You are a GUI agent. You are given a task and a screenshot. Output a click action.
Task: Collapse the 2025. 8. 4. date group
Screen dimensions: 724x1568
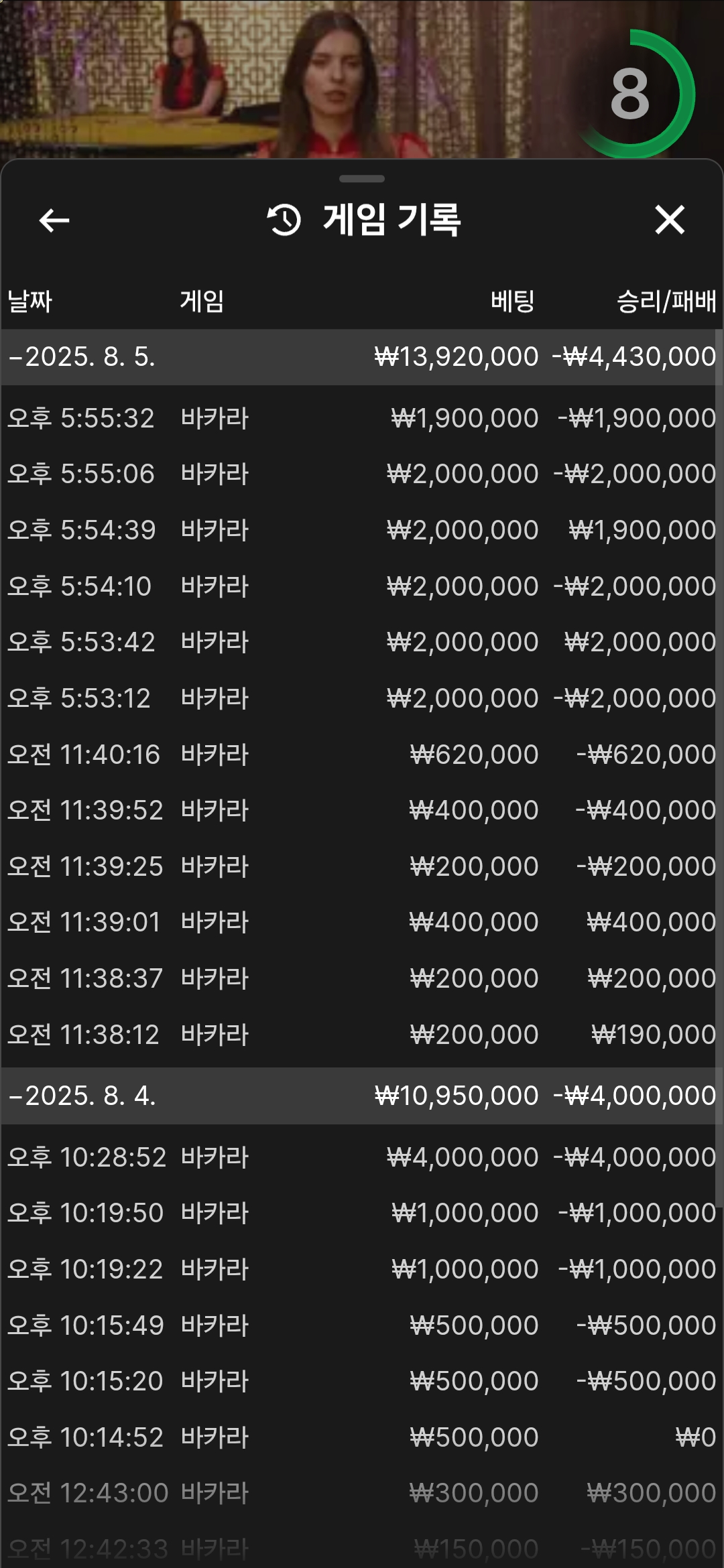[x=359, y=1096]
